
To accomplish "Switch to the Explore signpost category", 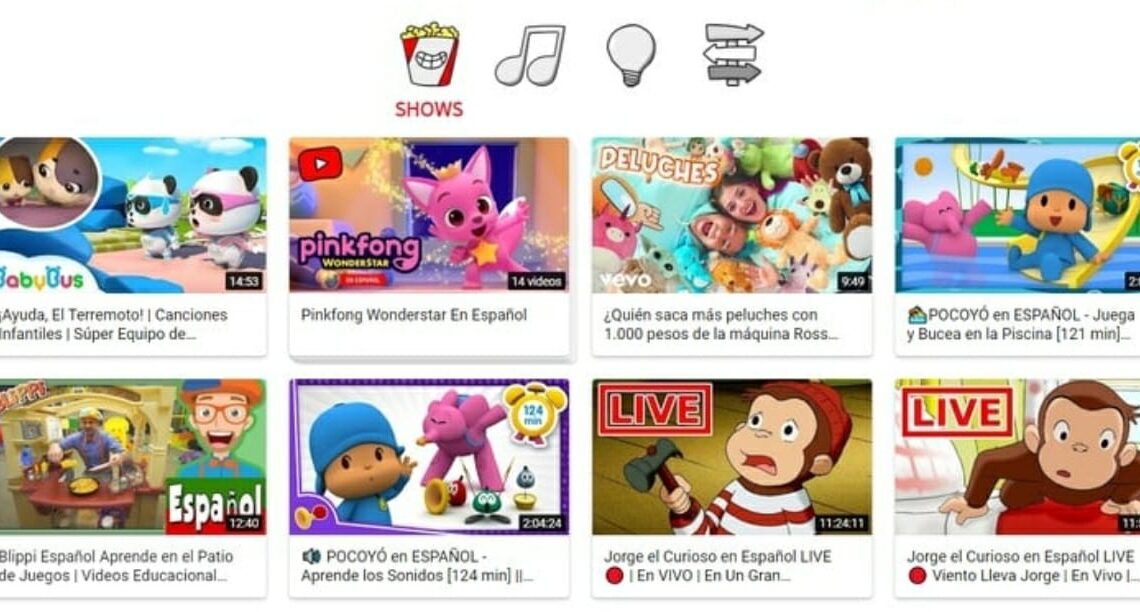I will coord(733,53).
